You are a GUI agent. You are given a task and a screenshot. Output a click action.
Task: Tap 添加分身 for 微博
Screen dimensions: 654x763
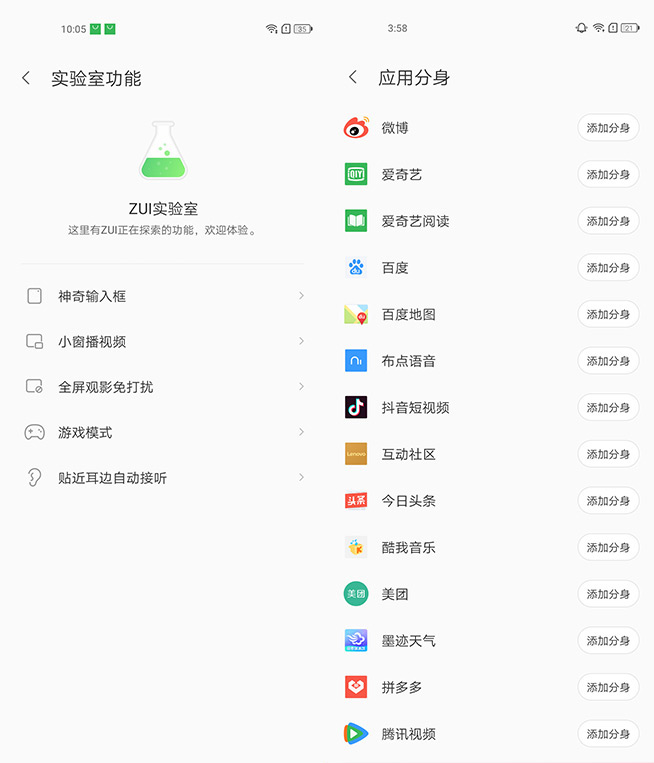pyautogui.click(x=608, y=128)
